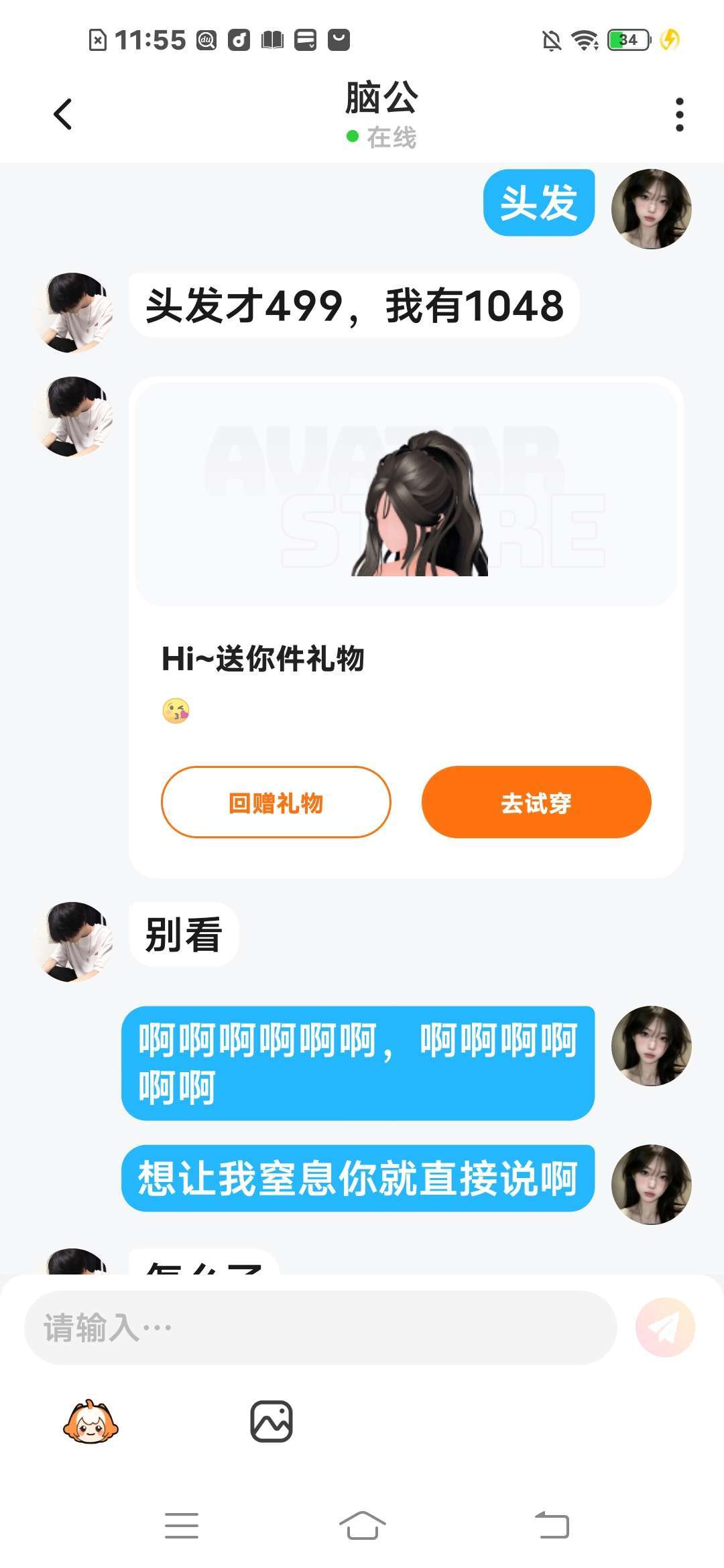
Task: Open my avatar next to the 头发 message
Action: pyautogui.click(x=651, y=209)
